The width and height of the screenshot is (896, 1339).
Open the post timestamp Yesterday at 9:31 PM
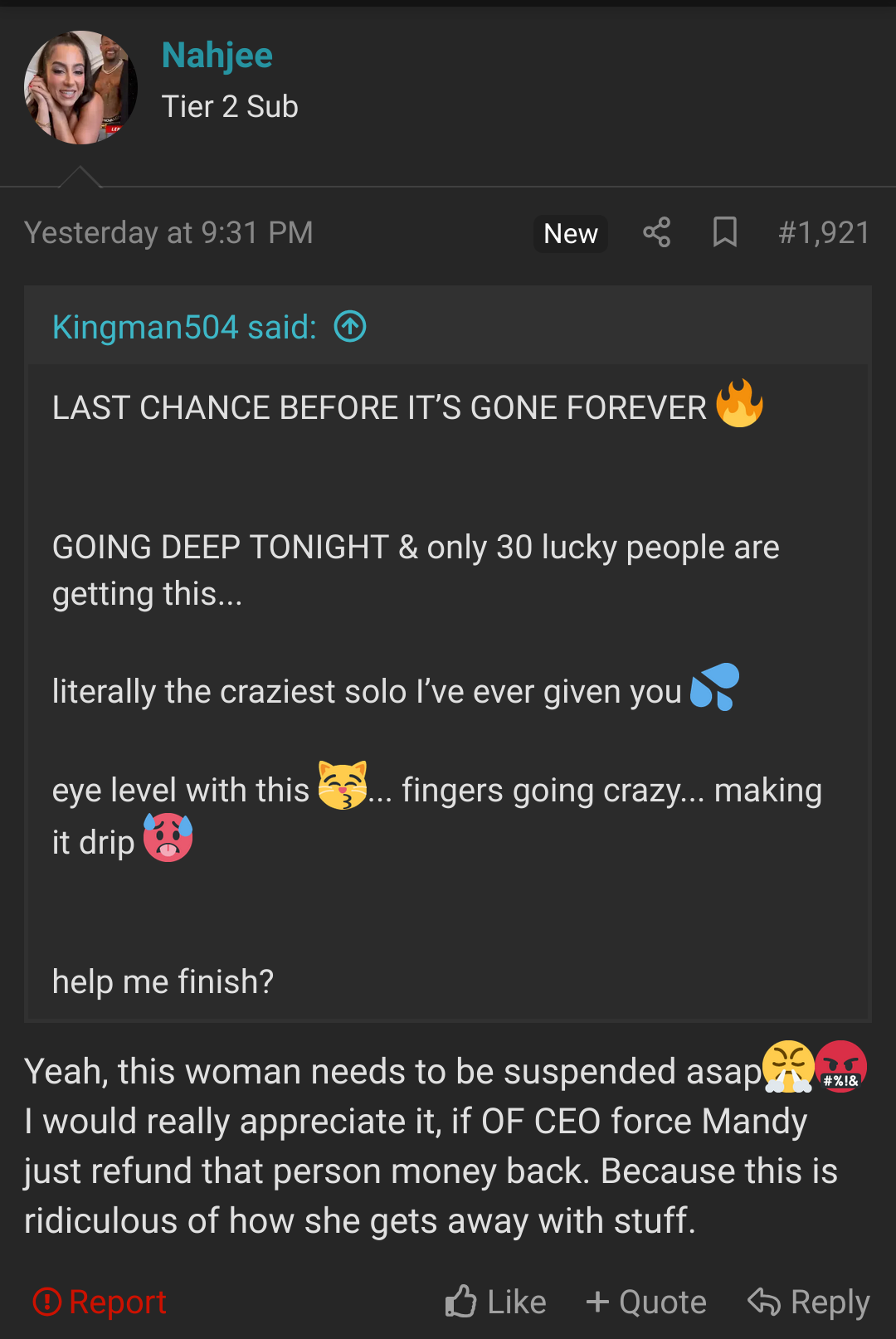[168, 232]
